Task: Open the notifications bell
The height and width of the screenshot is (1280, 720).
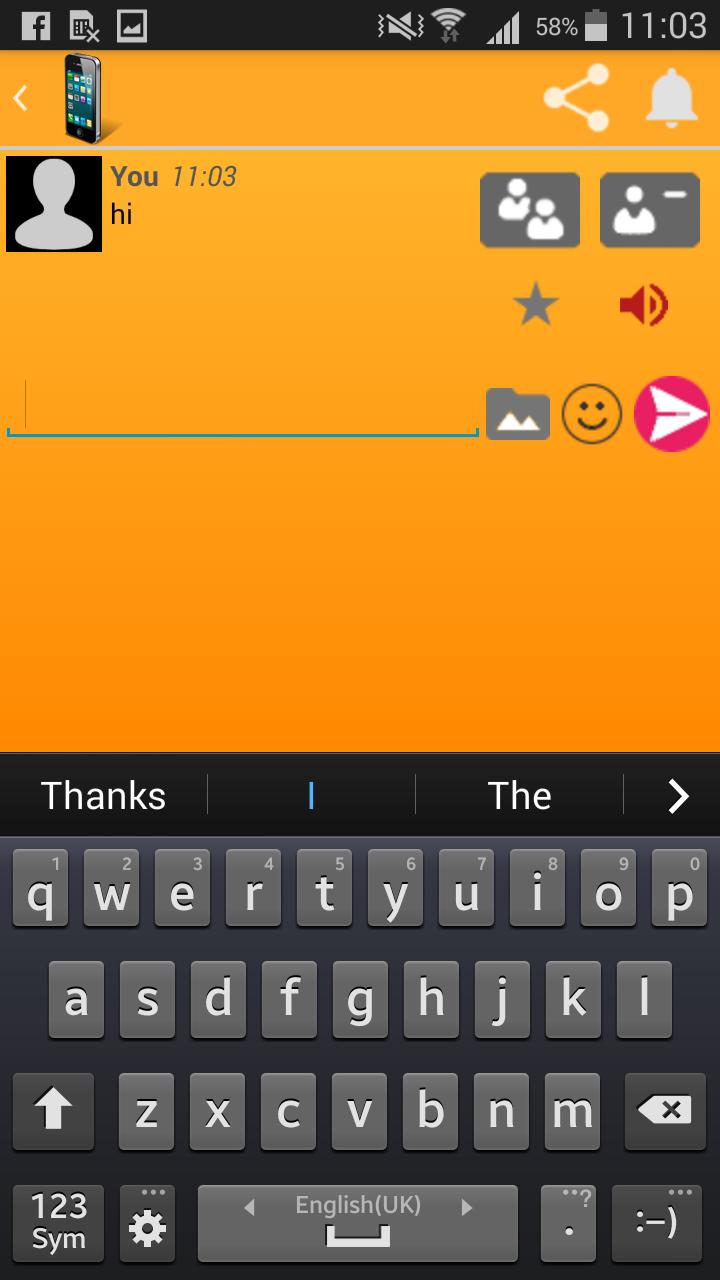Action: (x=671, y=98)
